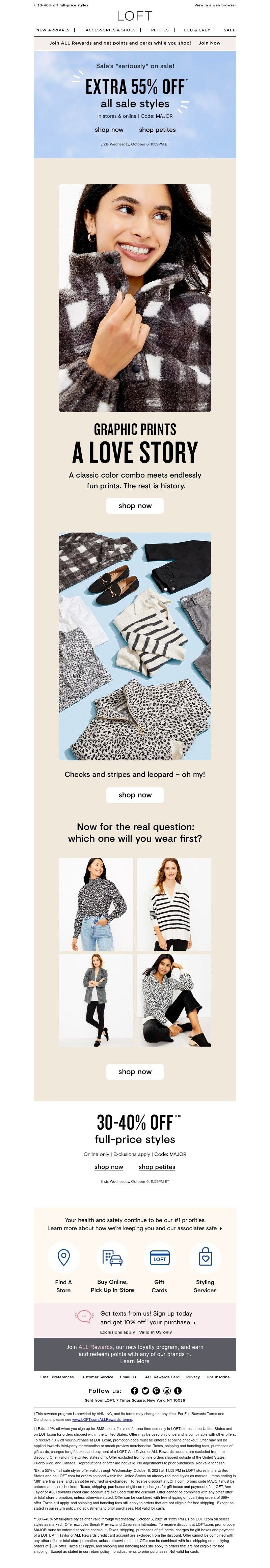Open the striped sweater model photo

(173, 904)
